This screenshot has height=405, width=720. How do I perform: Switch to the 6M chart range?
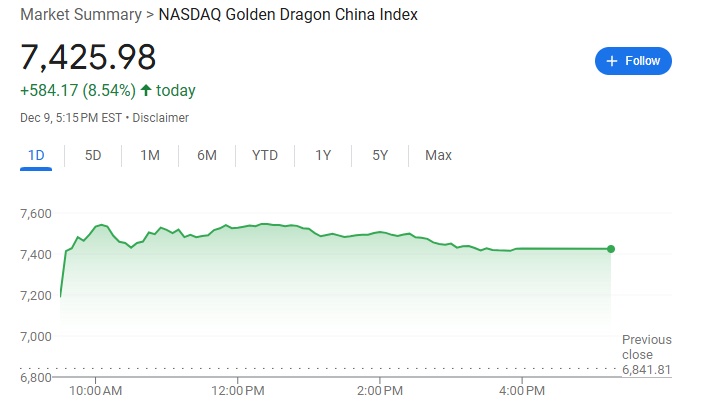pyautogui.click(x=207, y=155)
